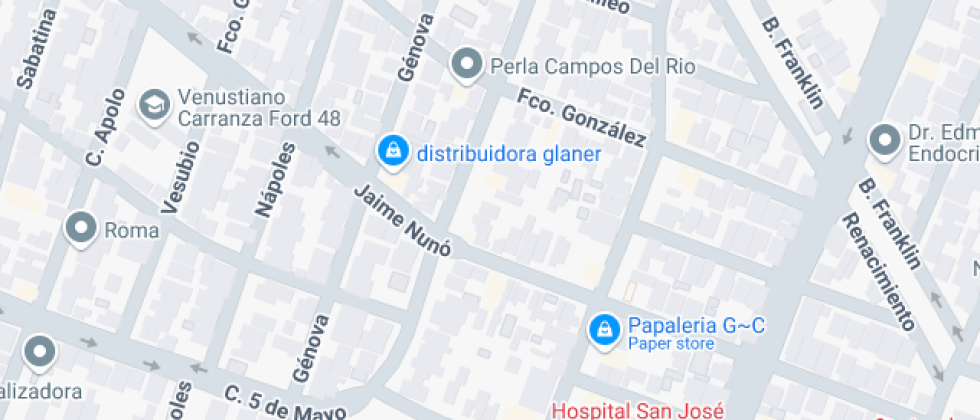Select the Dr. Edm Endocri marker
Viewport: 980px width, 420px height.
[884, 141]
